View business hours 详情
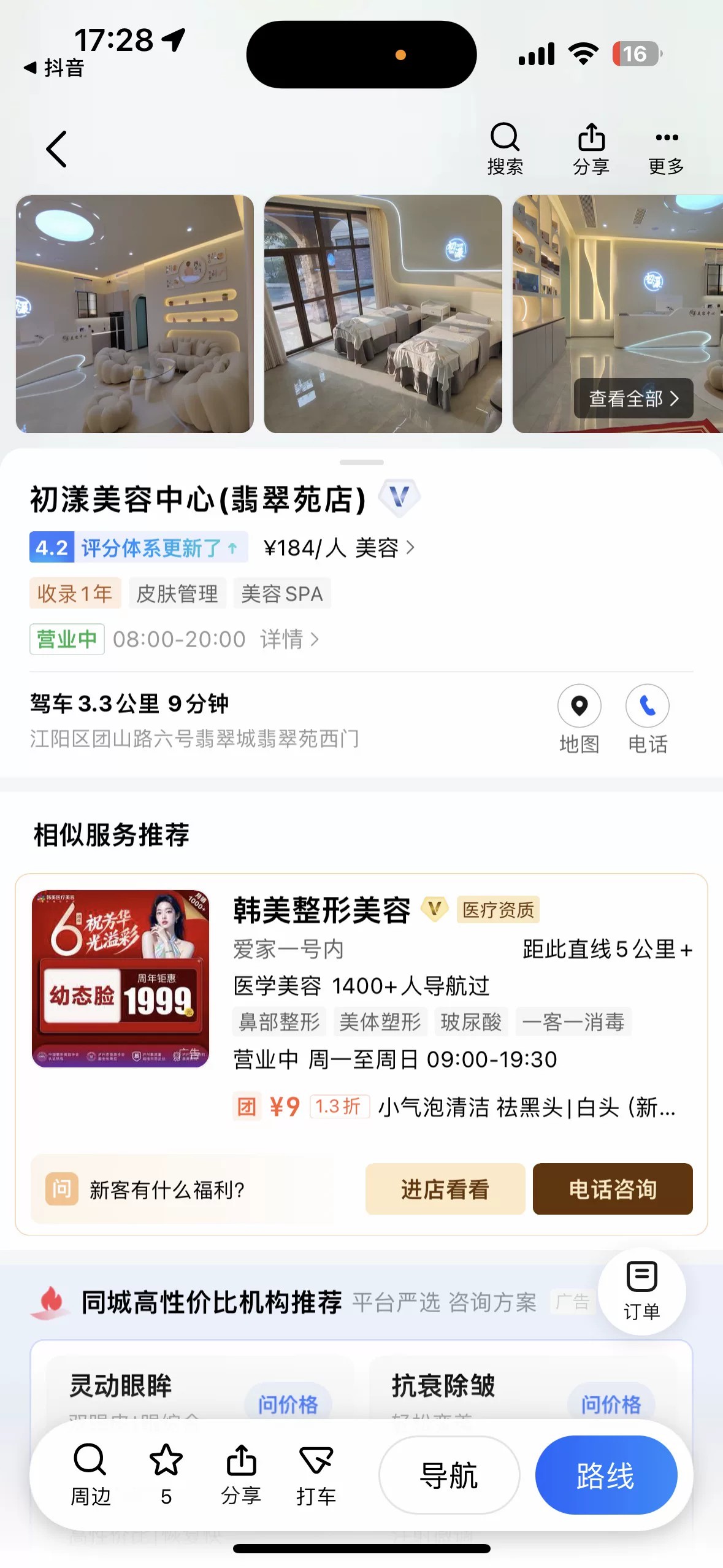Screen dimensions: 723x1568 point(289,639)
